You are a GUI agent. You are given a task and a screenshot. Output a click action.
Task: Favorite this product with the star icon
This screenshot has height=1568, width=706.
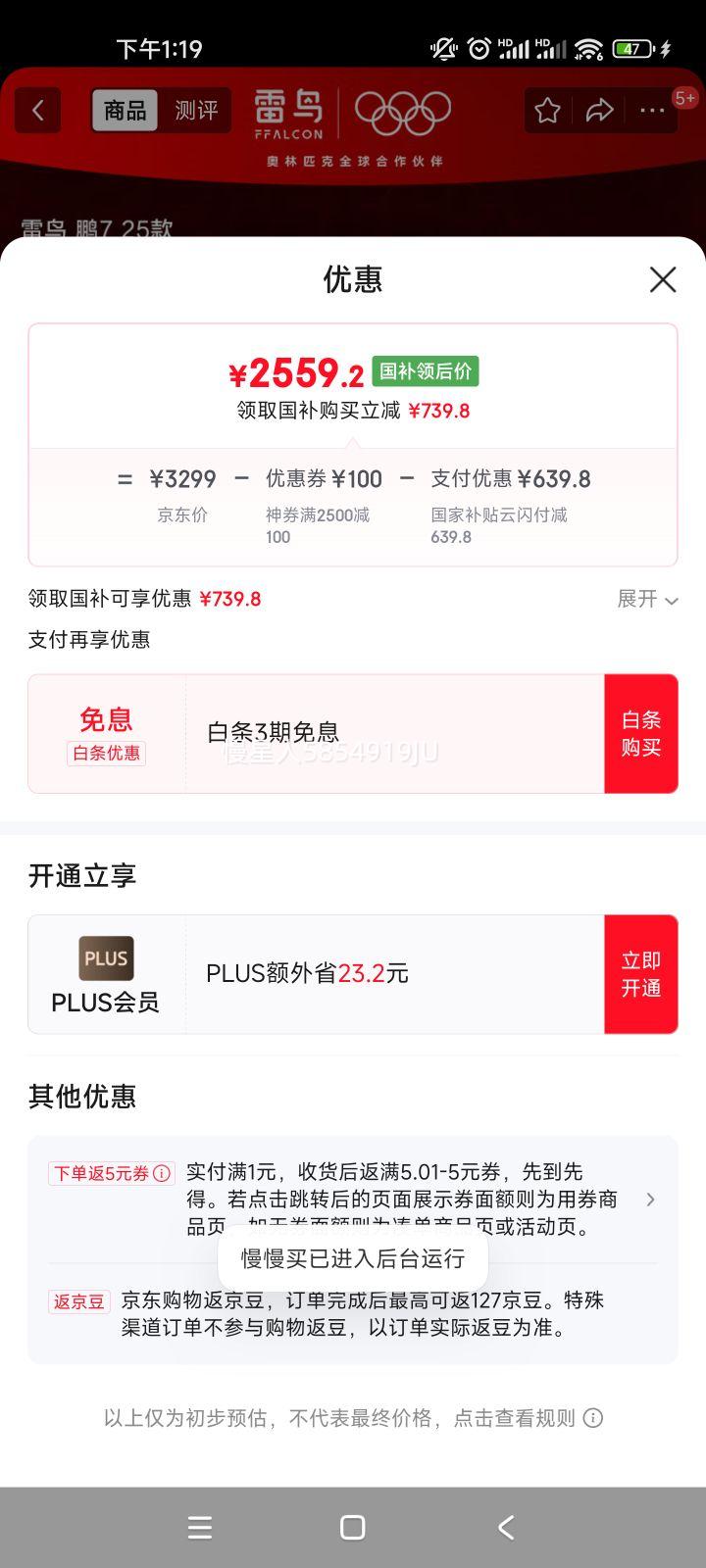click(547, 111)
